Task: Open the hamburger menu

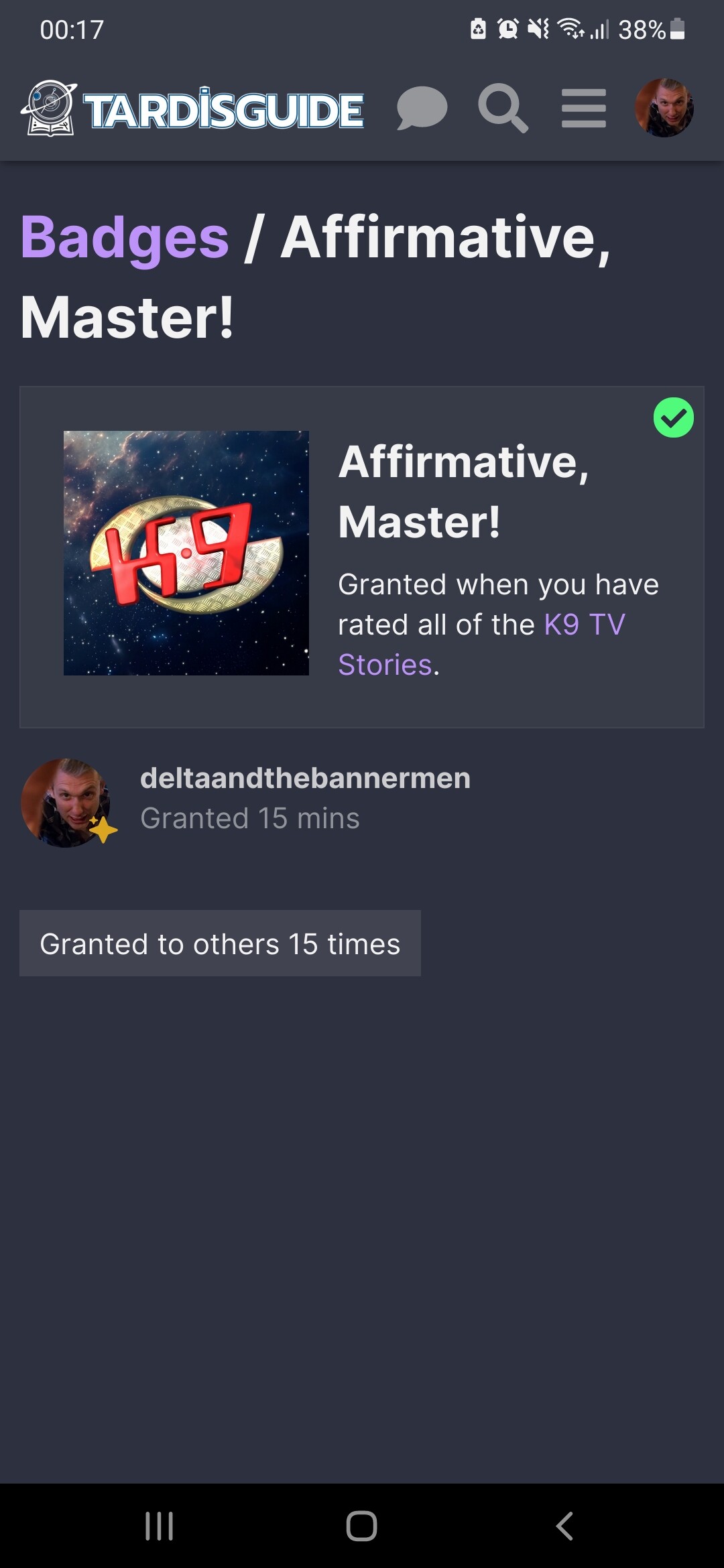Action: point(584,108)
